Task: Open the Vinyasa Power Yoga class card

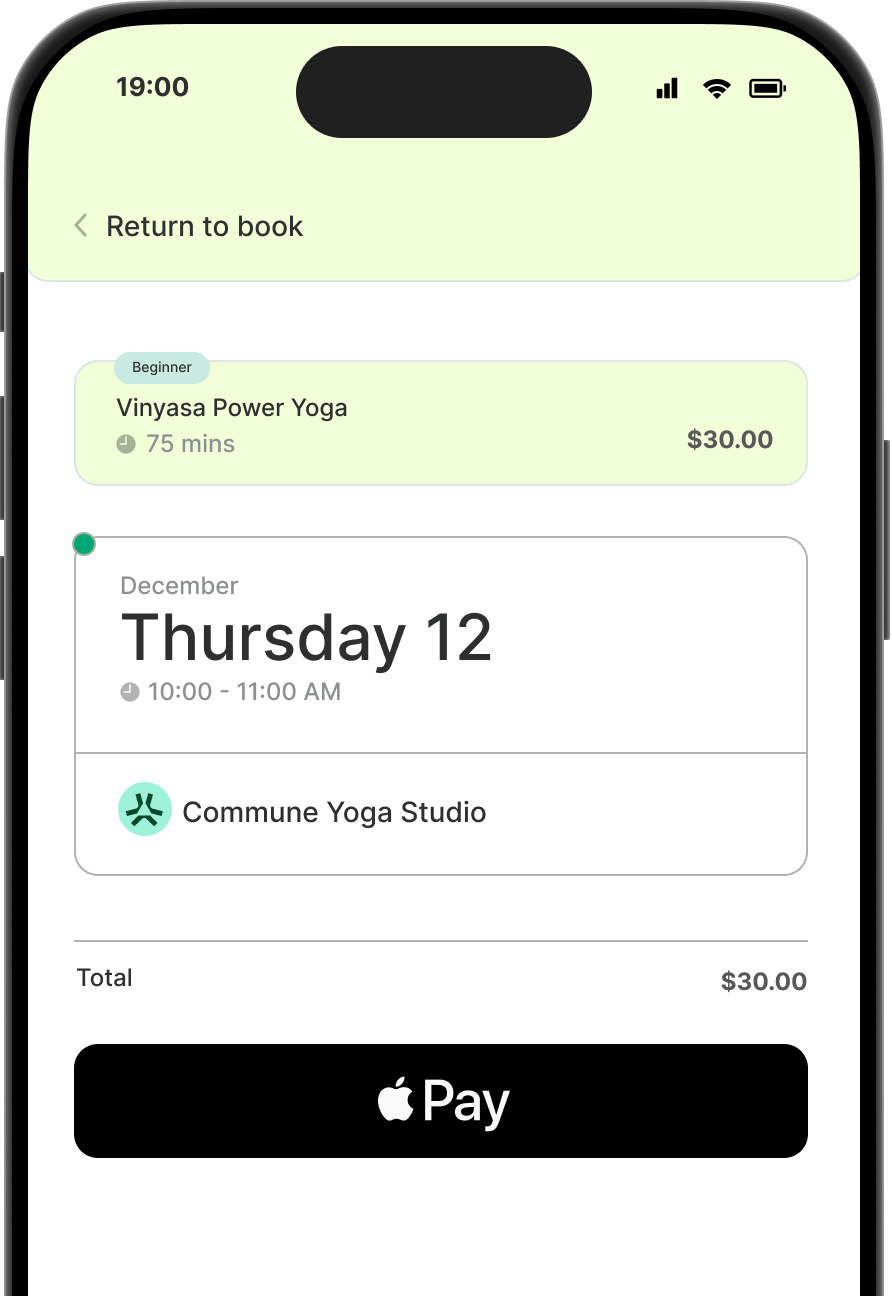Action: pyautogui.click(x=441, y=424)
